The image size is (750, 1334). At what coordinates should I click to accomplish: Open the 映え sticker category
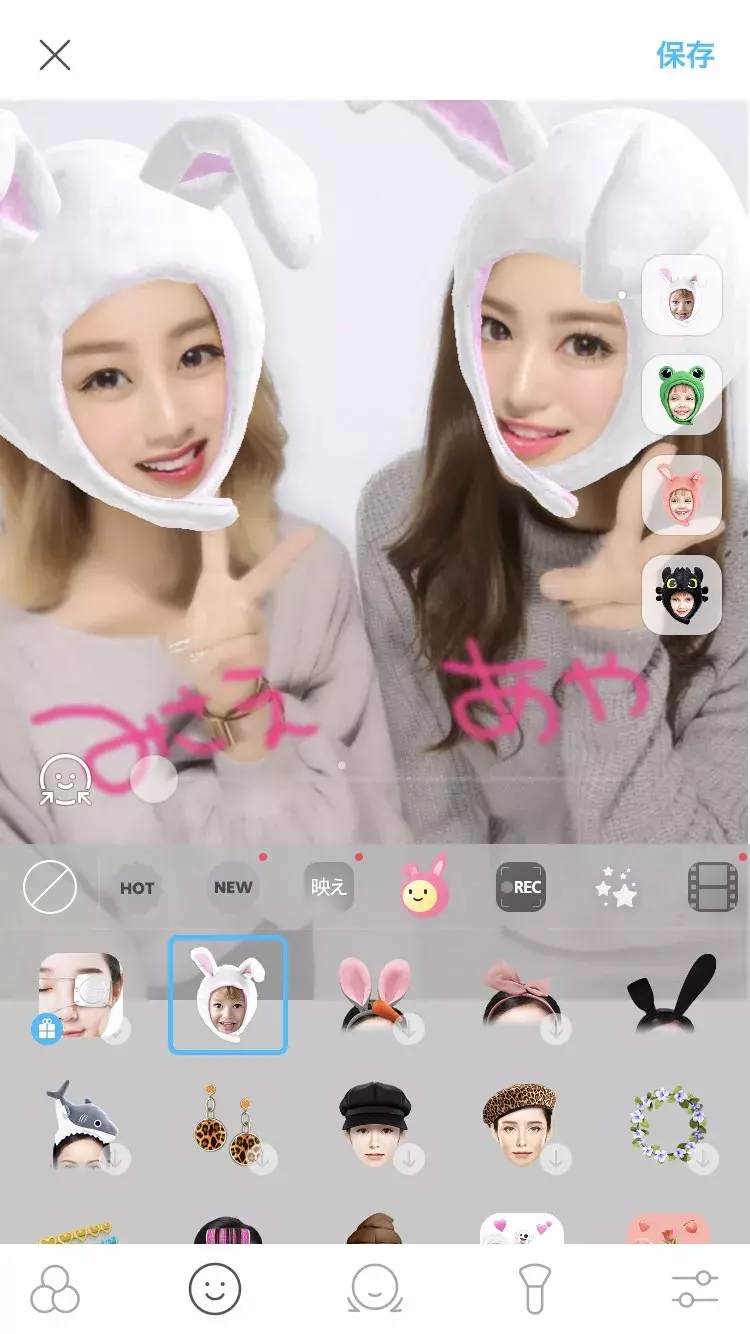pyautogui.click(x=328, y=887)
